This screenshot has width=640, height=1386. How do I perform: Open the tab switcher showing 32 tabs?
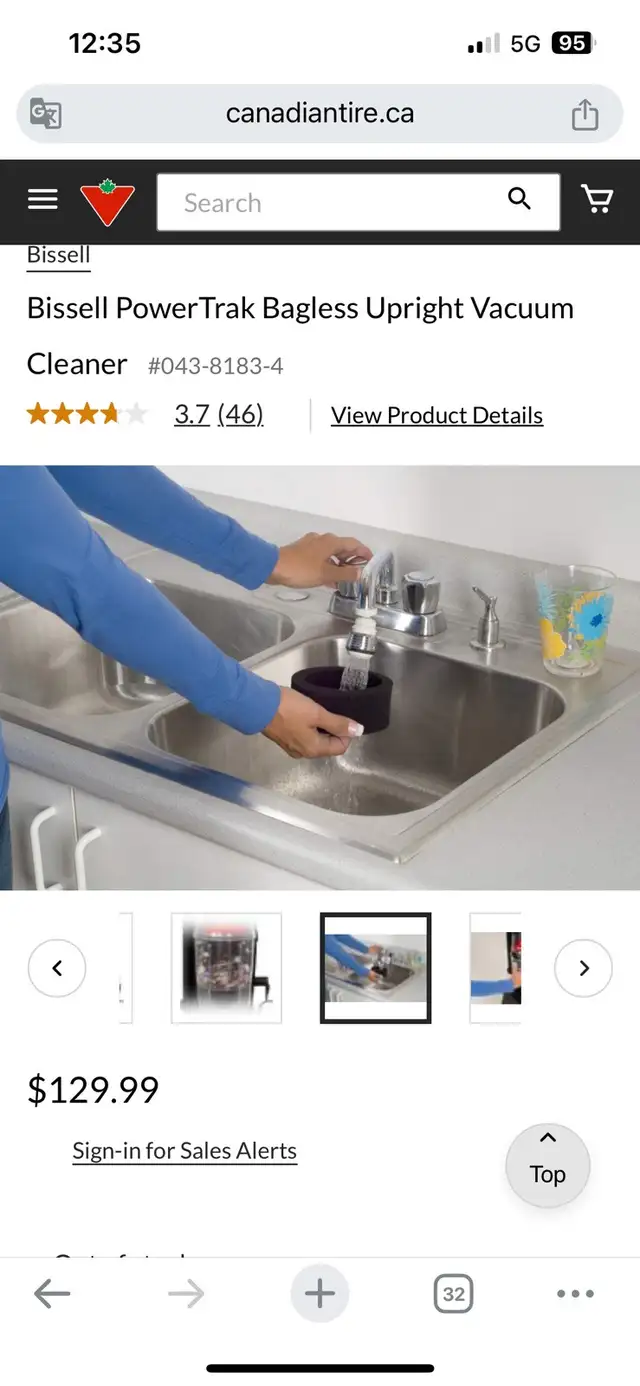[453, 1294]
